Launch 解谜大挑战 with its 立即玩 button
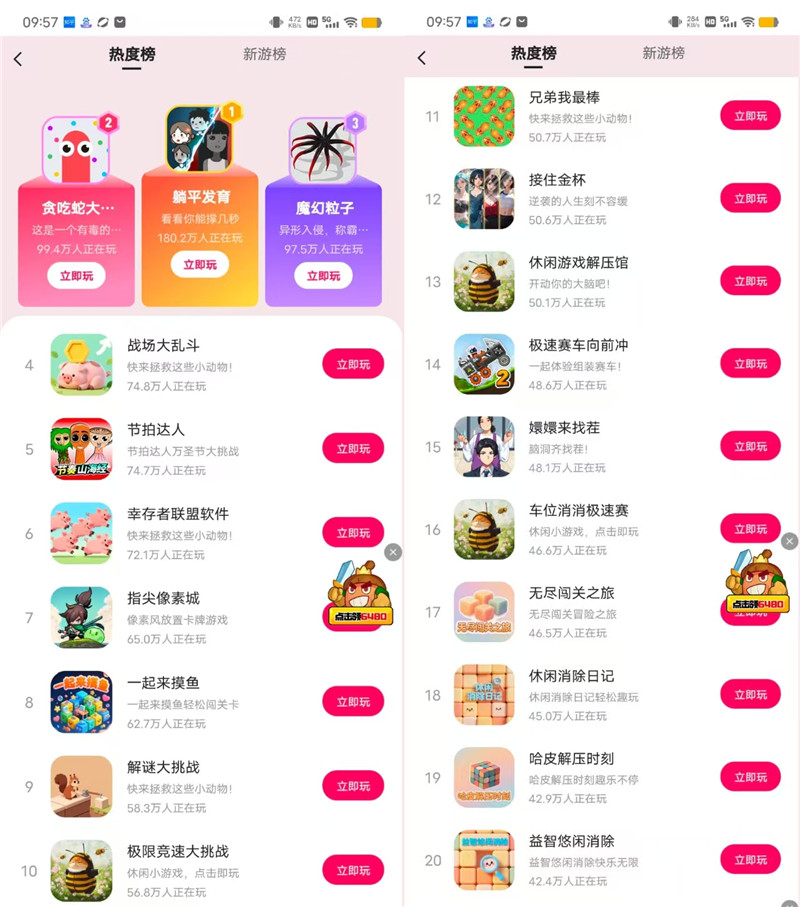 click(x=353, y=786)
